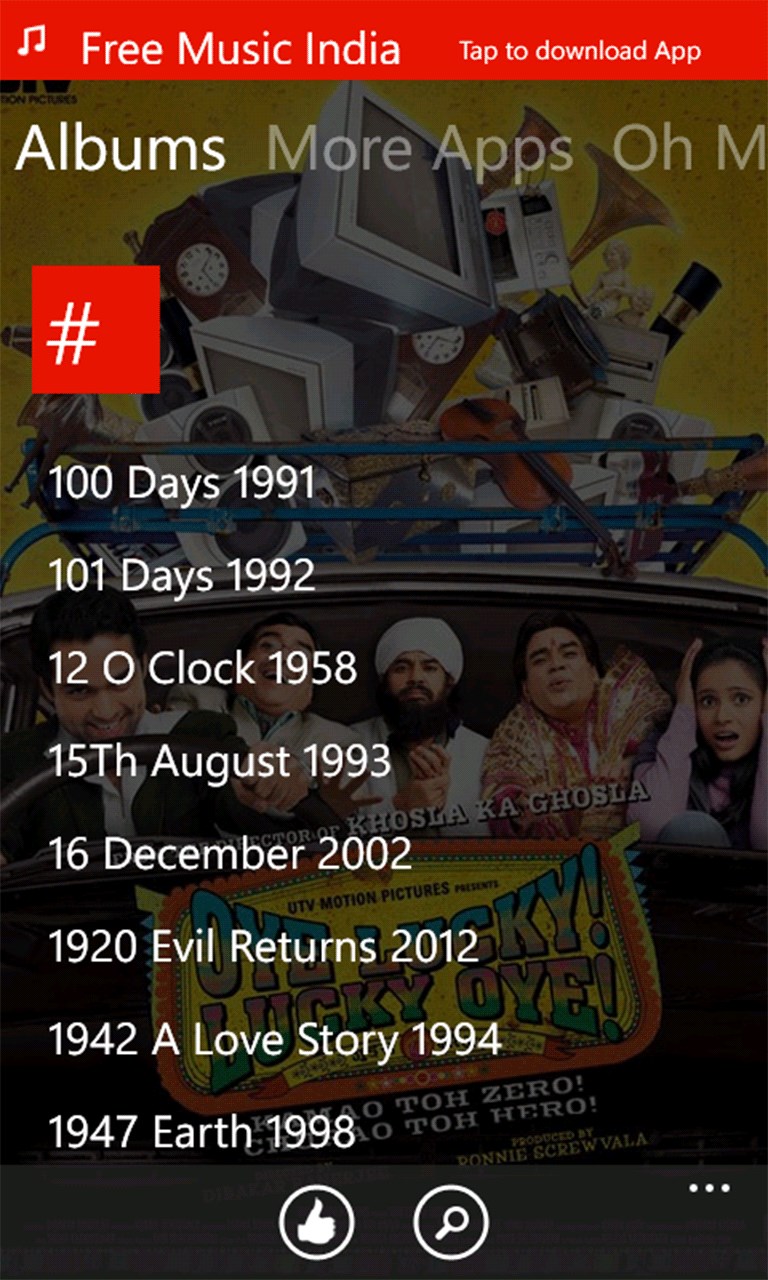Select album 16 December 2002
768x1280 pixels.
230,854
